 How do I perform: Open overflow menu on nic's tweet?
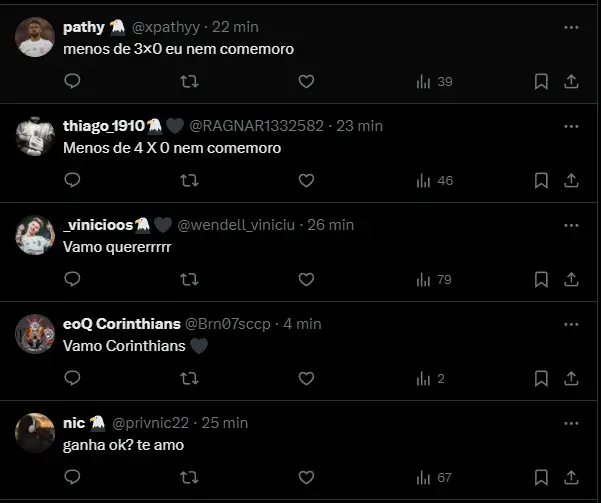click(x=571, y=423)
